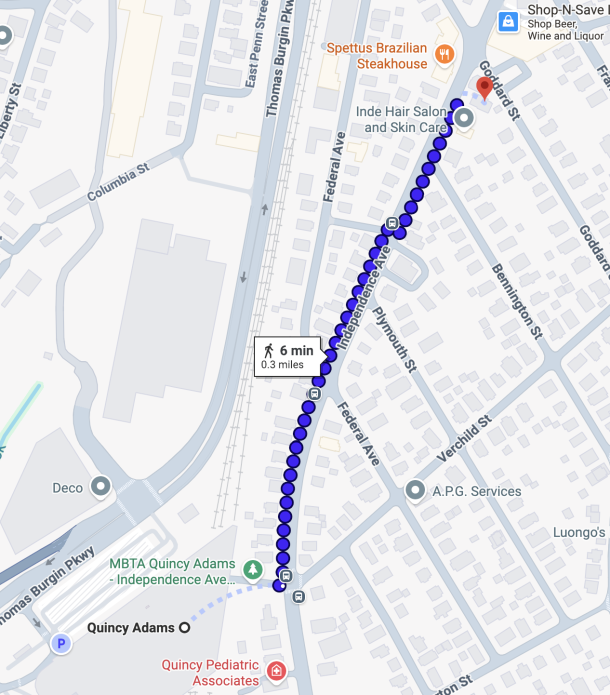Select the Quincy Adams station origin point
The height and width of the screenshot is (695, 610).
(x=184, y=628)
